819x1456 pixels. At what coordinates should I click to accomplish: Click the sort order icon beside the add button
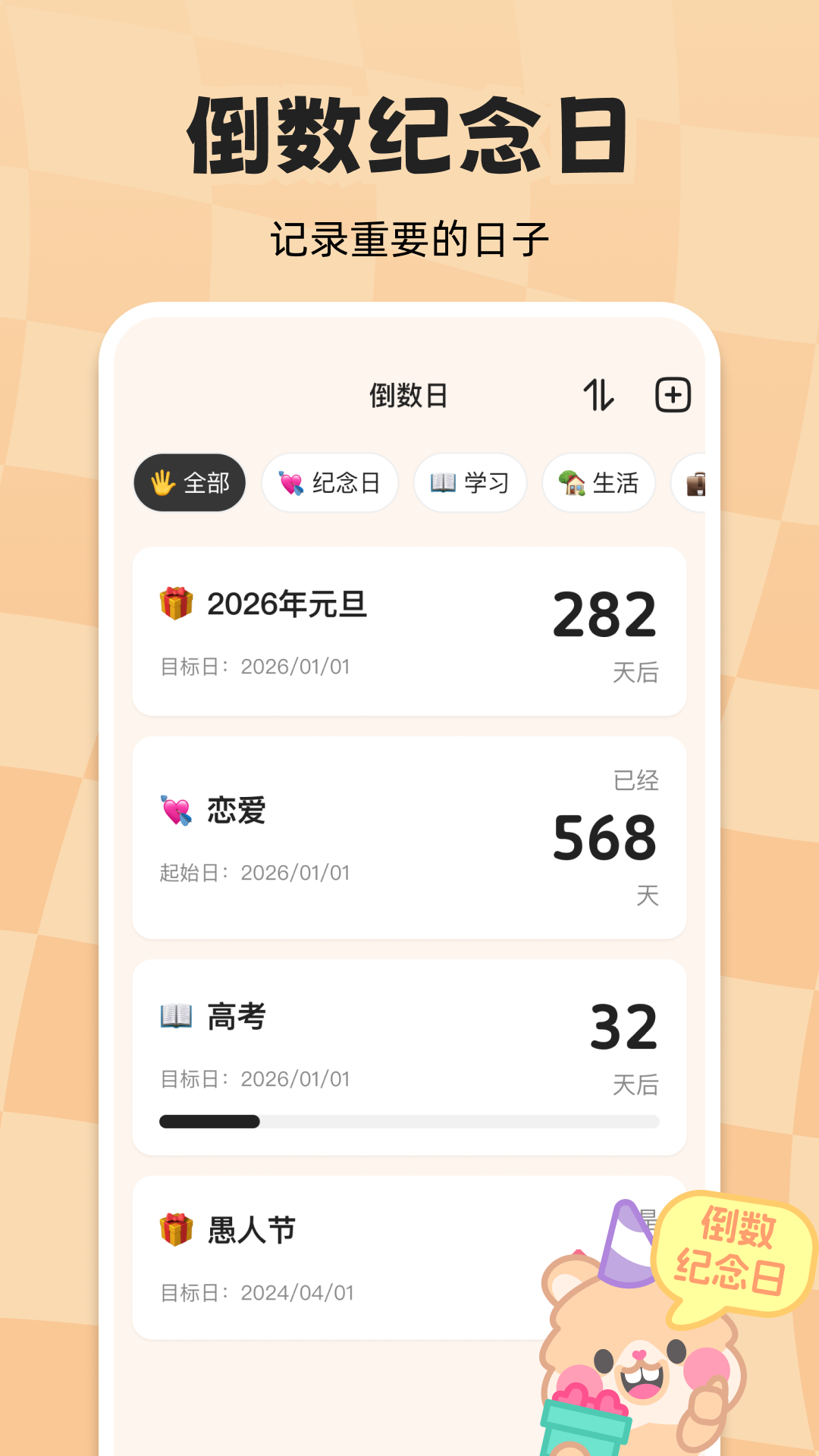click(x=598, y=394)
